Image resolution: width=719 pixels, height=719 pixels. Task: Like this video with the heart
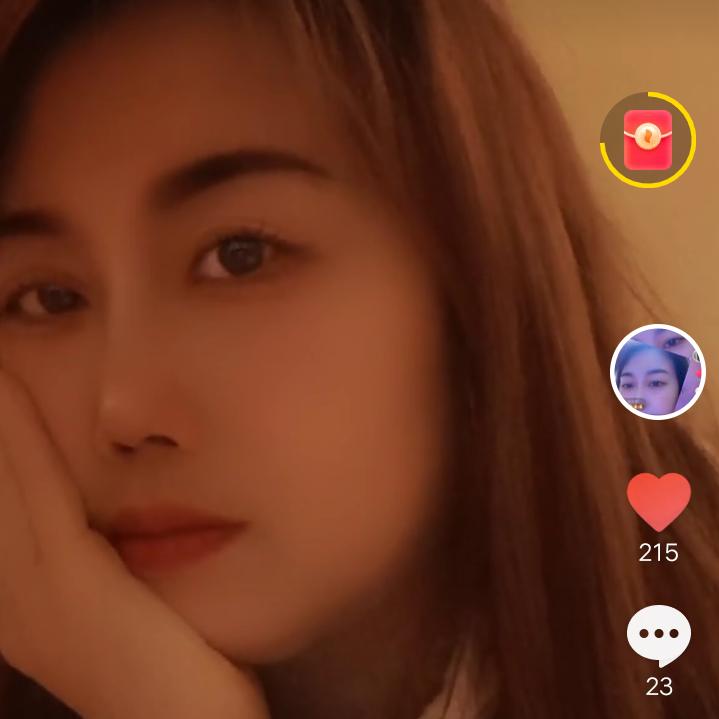658,501
